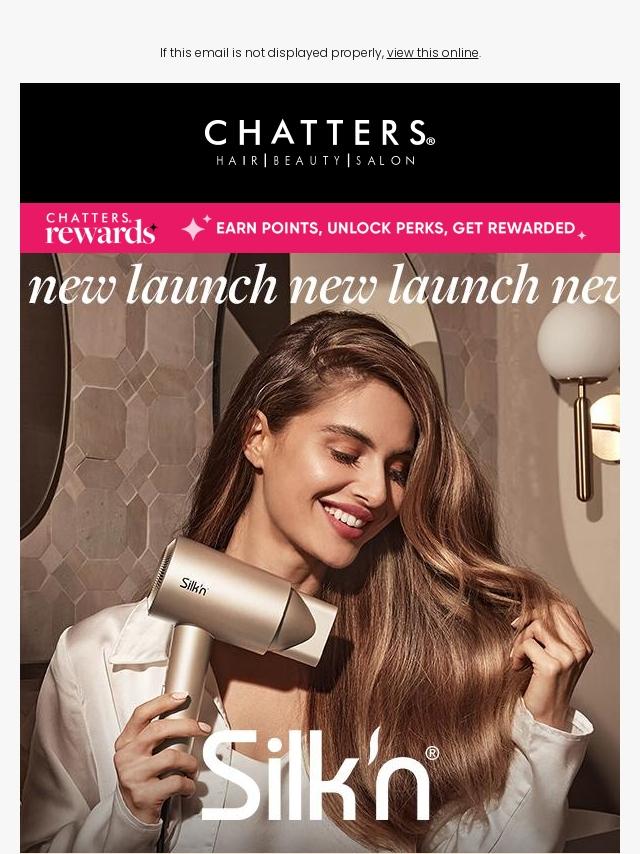Open the 'view this online' link

[x=432, y=53]
